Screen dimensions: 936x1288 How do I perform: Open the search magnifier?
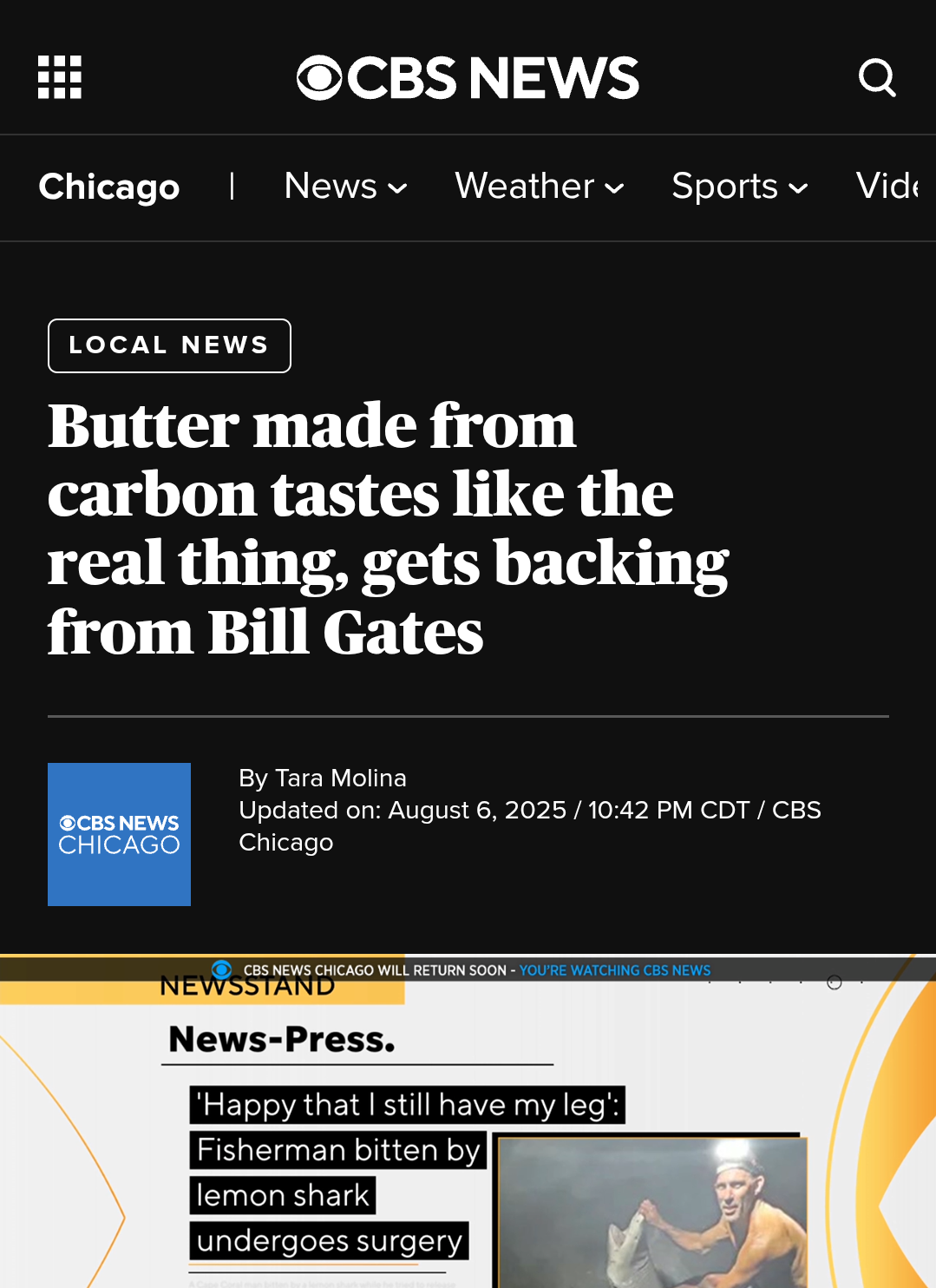pos(876,77)
